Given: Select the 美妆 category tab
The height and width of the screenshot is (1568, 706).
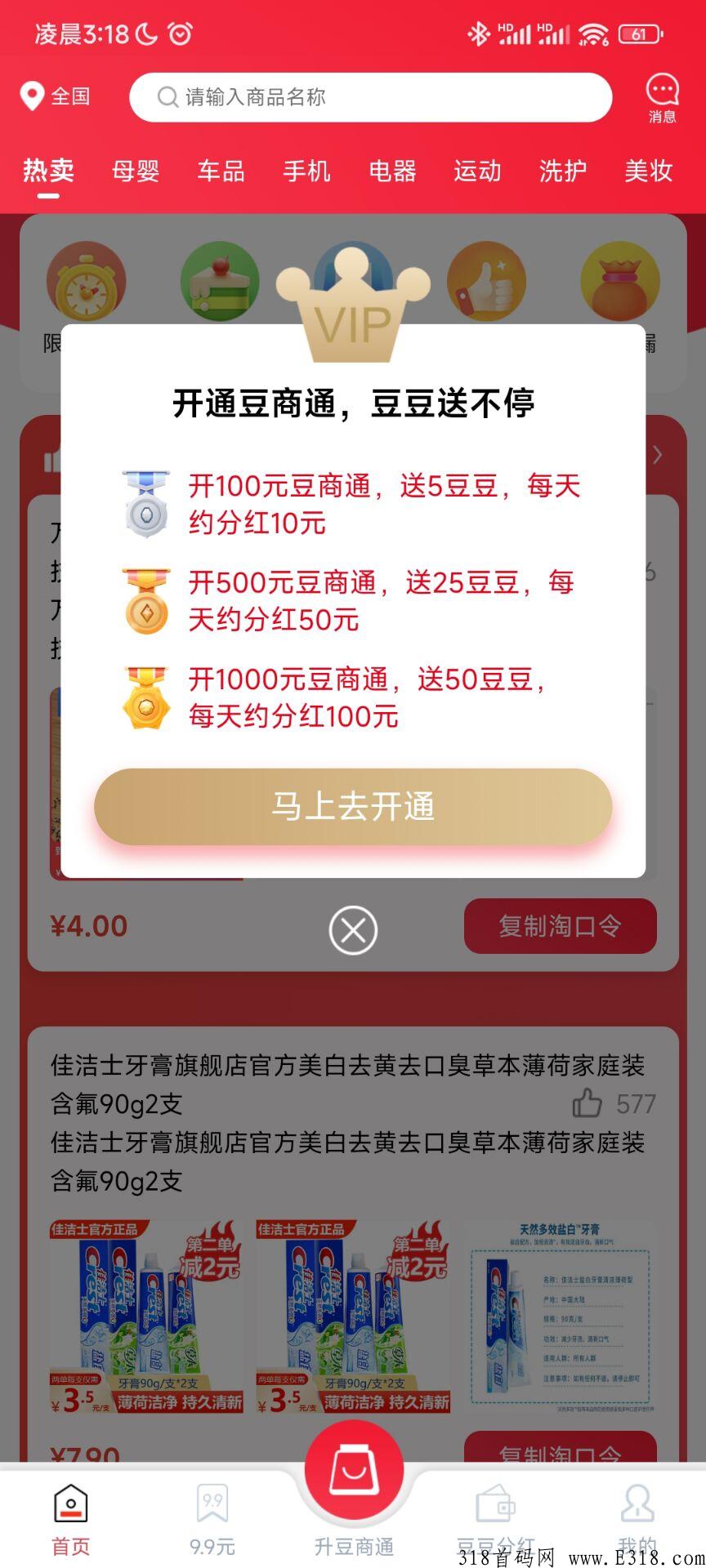Looking at the screenshot, I should coord(647,171).
